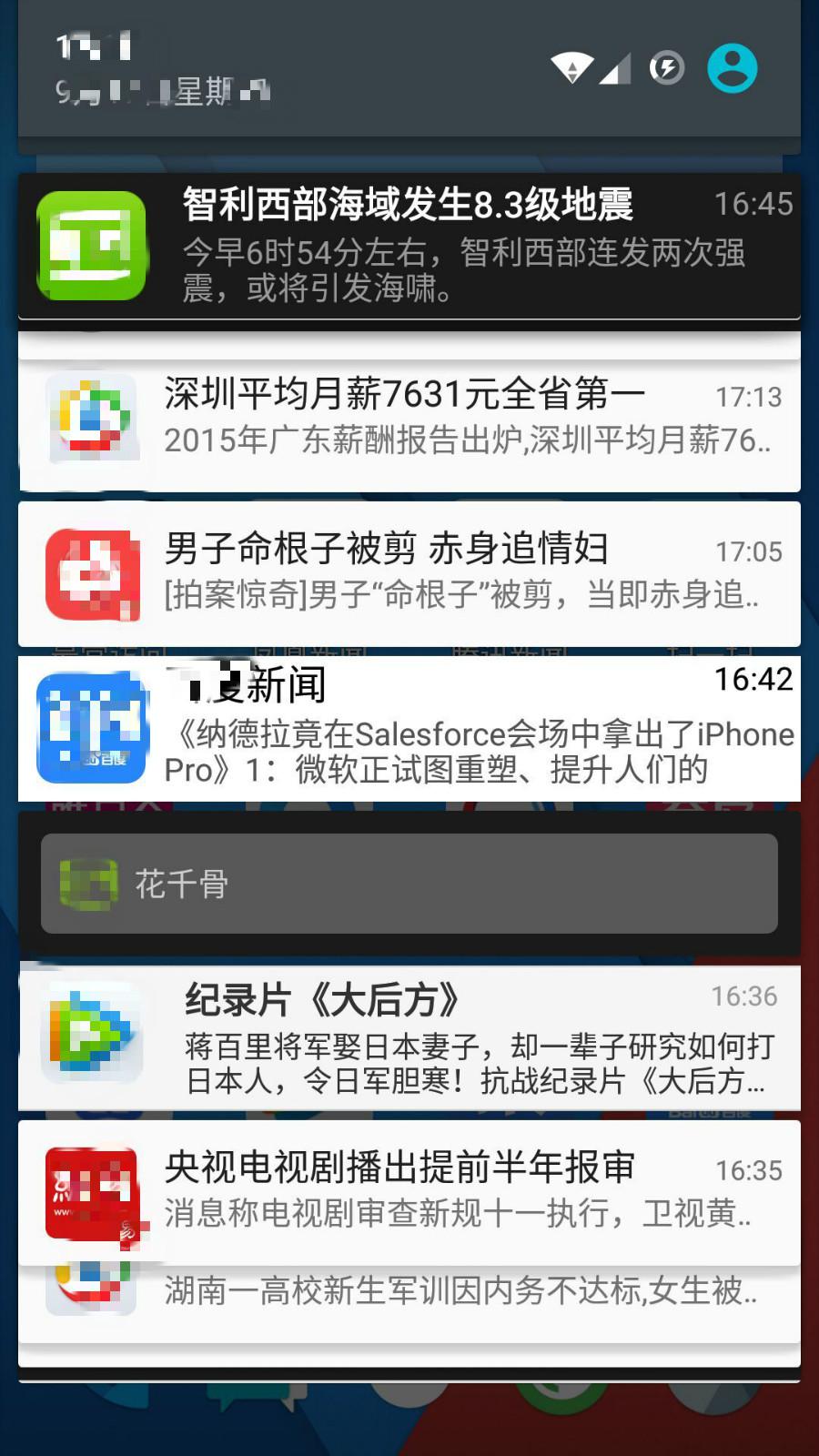Open the user profile icon
The width and height of the screenshot is (819, 1456).
tap(732, 68)
